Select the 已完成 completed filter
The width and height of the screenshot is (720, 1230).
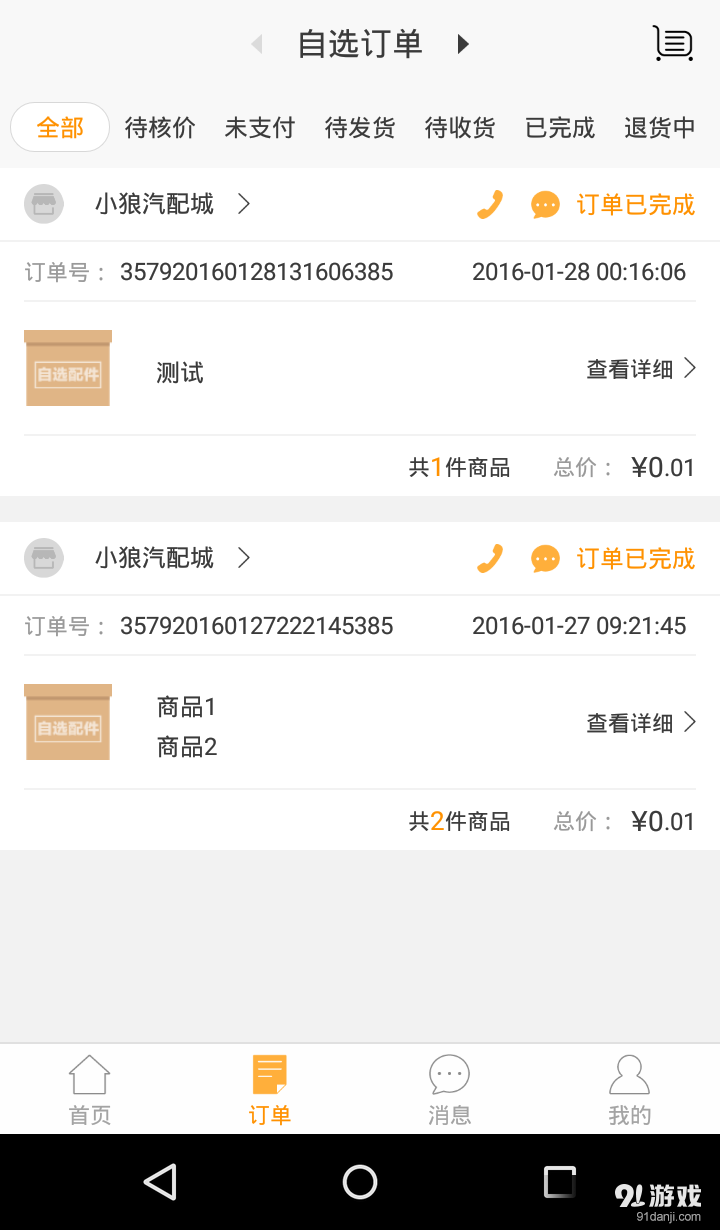click(x=558, y=127)
